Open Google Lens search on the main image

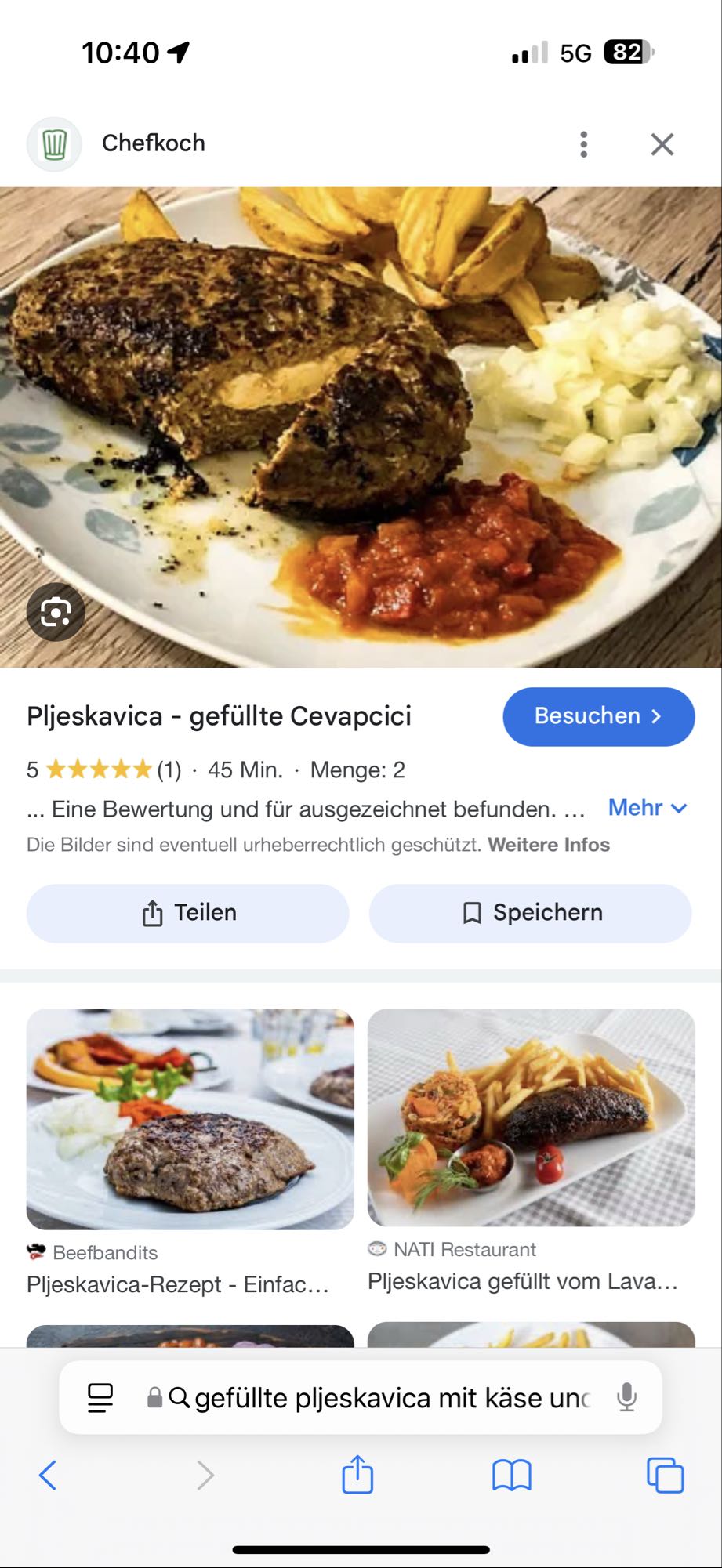click(56, 612)
